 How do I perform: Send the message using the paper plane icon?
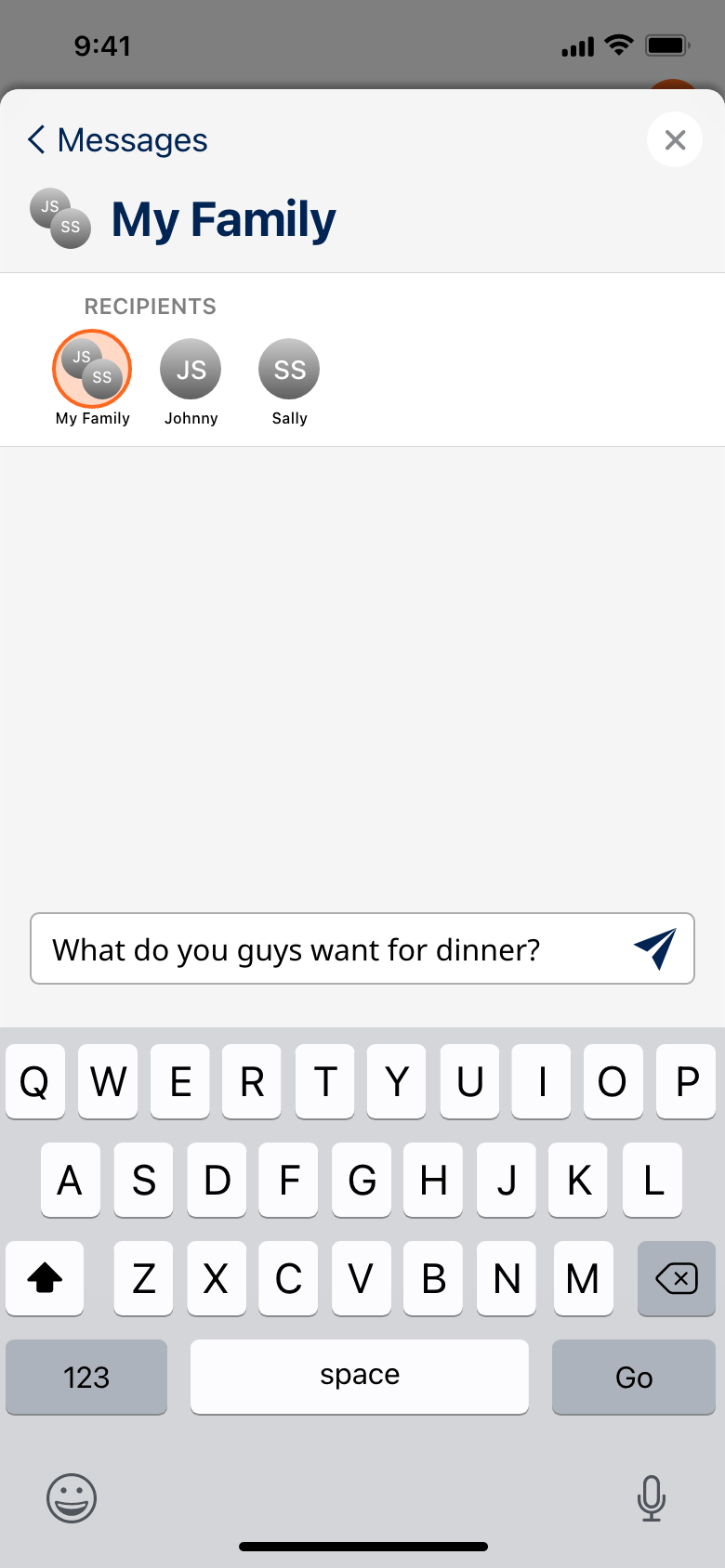654,948
